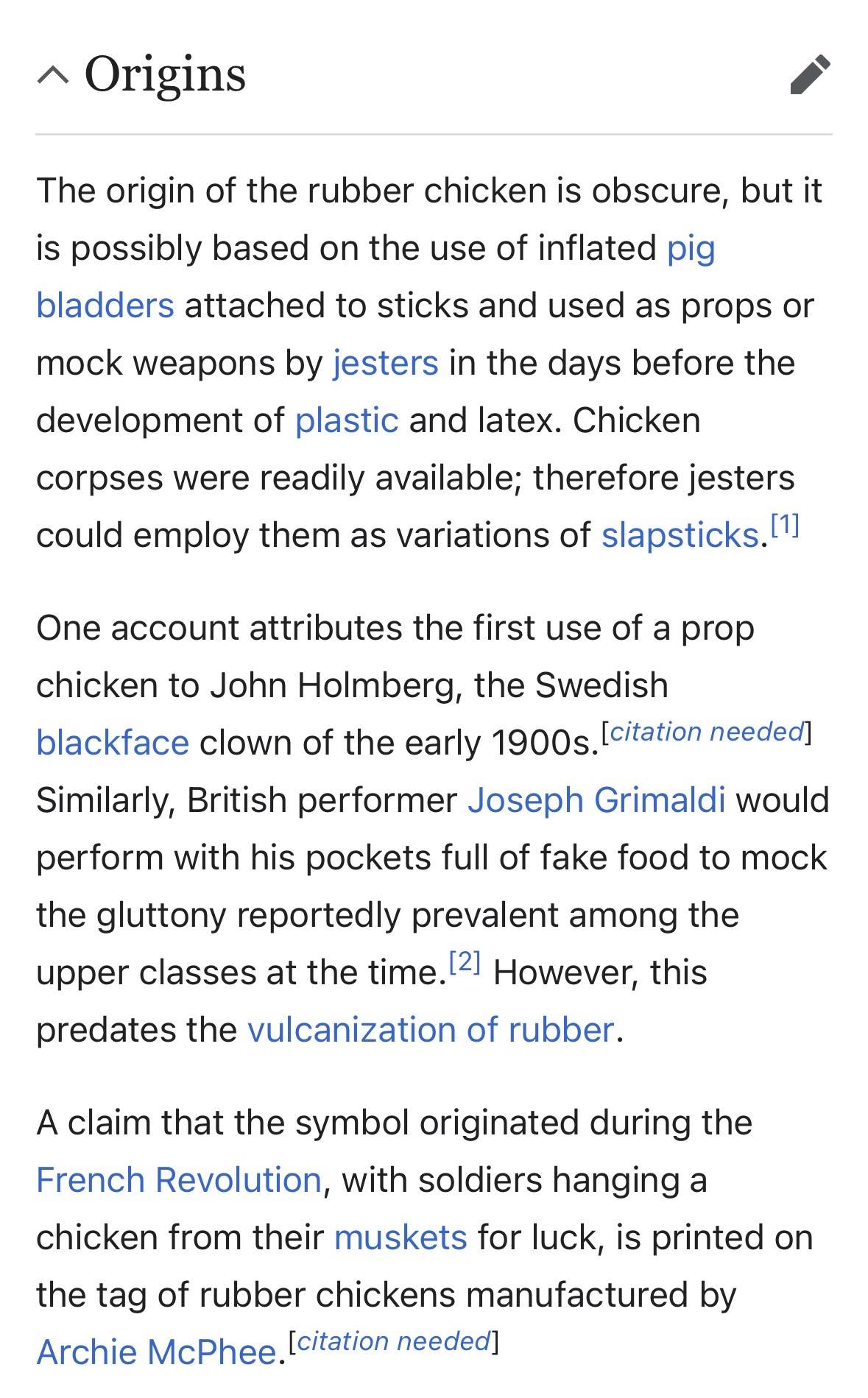The height and width of the screenshot is (1398, 868).
Task: Open the Archie McPhee link
Action: [x=156, y=1352]
